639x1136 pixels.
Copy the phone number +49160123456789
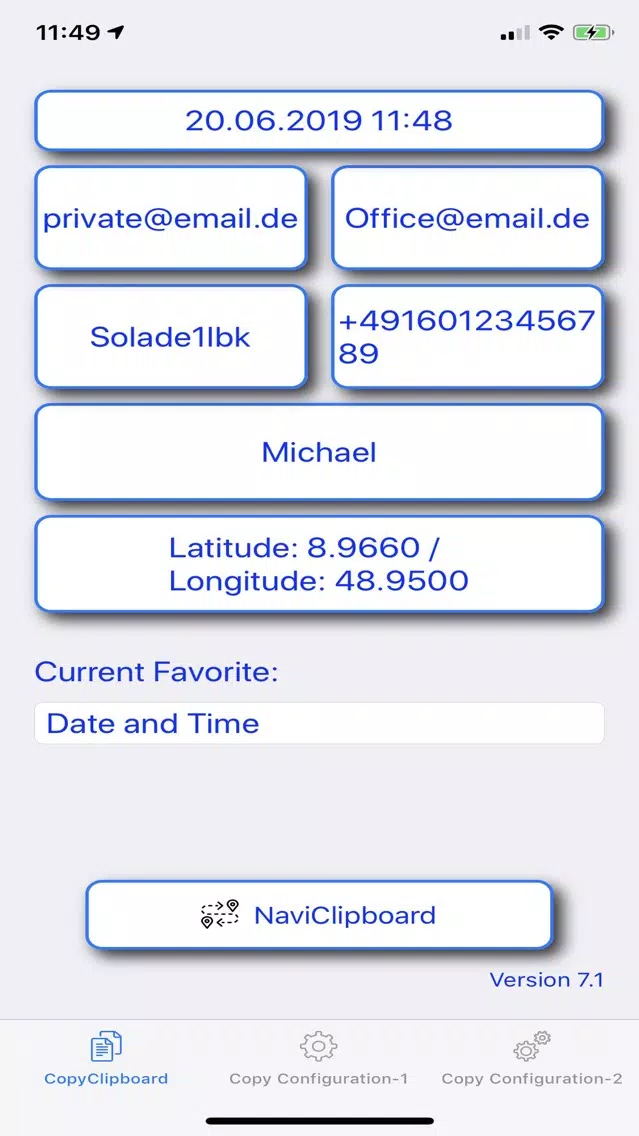point(467,337)
